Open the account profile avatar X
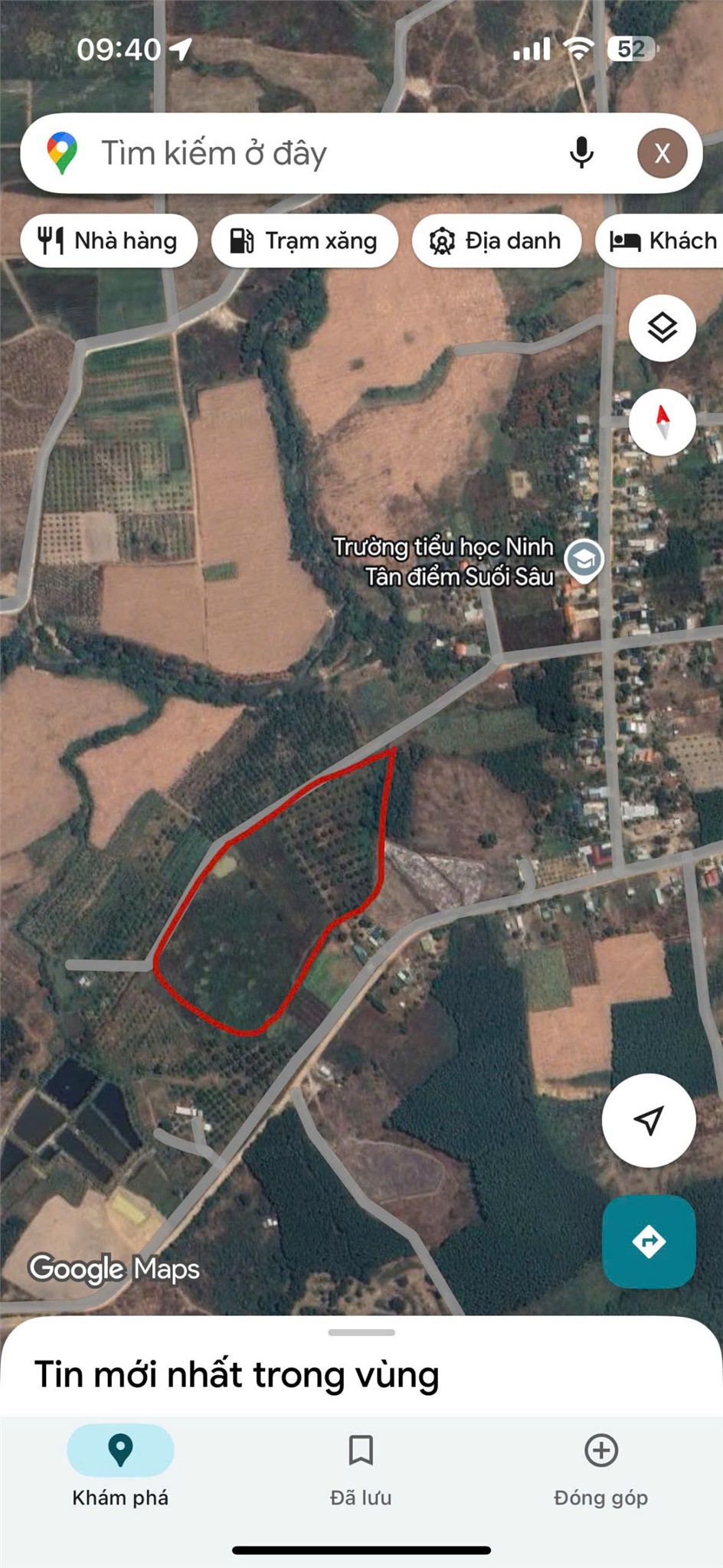 662,153
